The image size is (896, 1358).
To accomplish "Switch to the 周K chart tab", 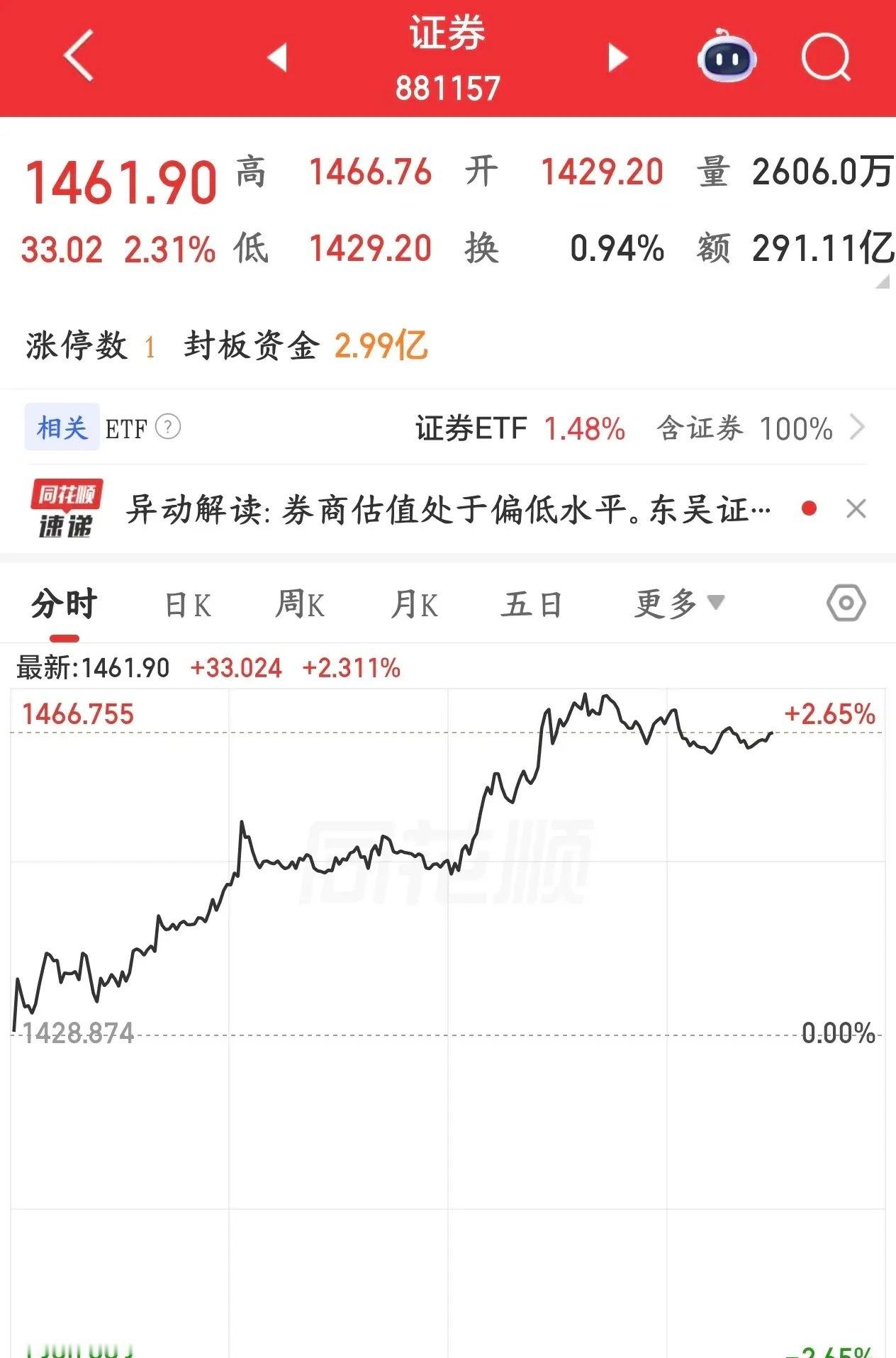I will click(300, 605).
